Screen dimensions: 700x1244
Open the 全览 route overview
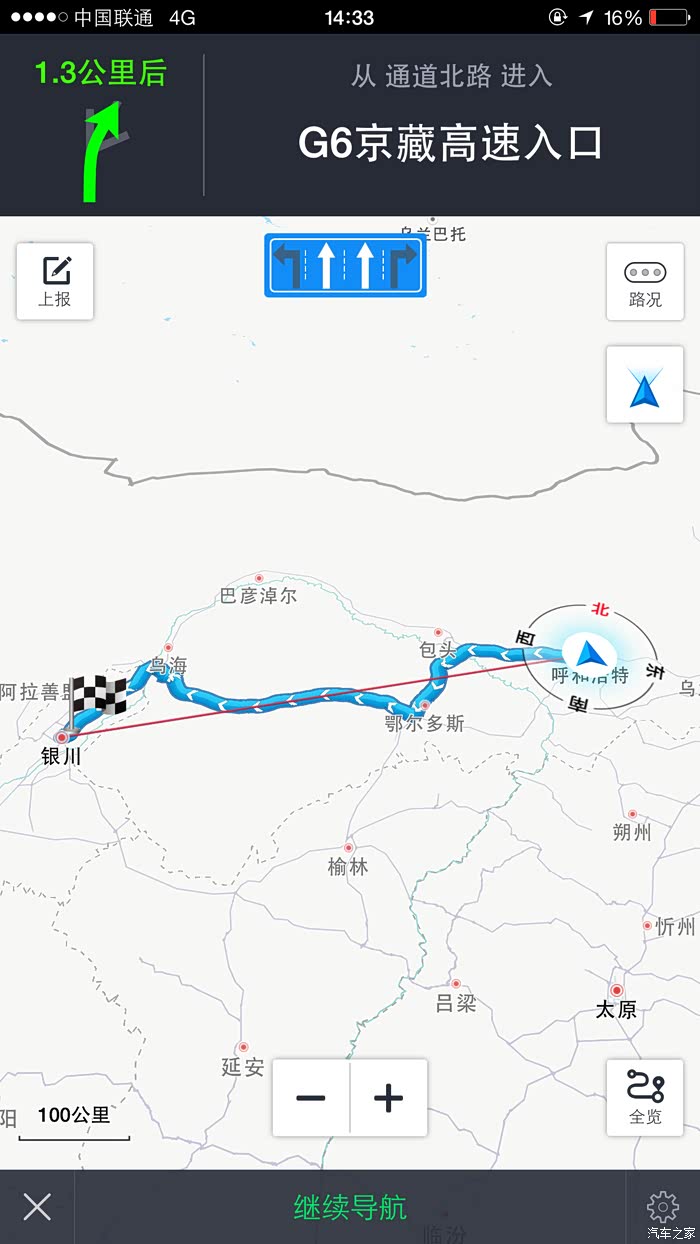click(645, 1097)
